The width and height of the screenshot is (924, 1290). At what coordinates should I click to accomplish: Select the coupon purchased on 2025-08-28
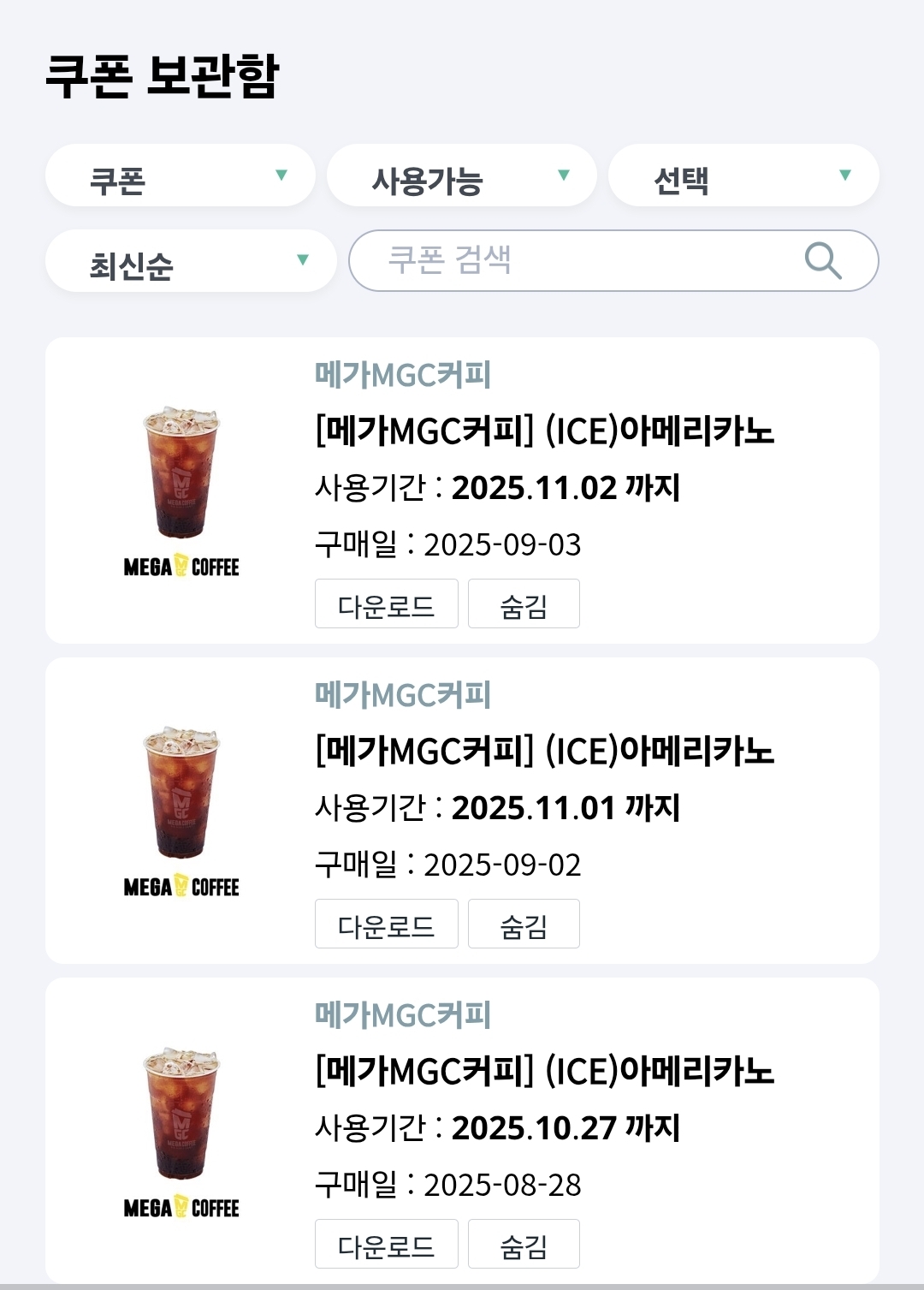(x=544, y=1071)
